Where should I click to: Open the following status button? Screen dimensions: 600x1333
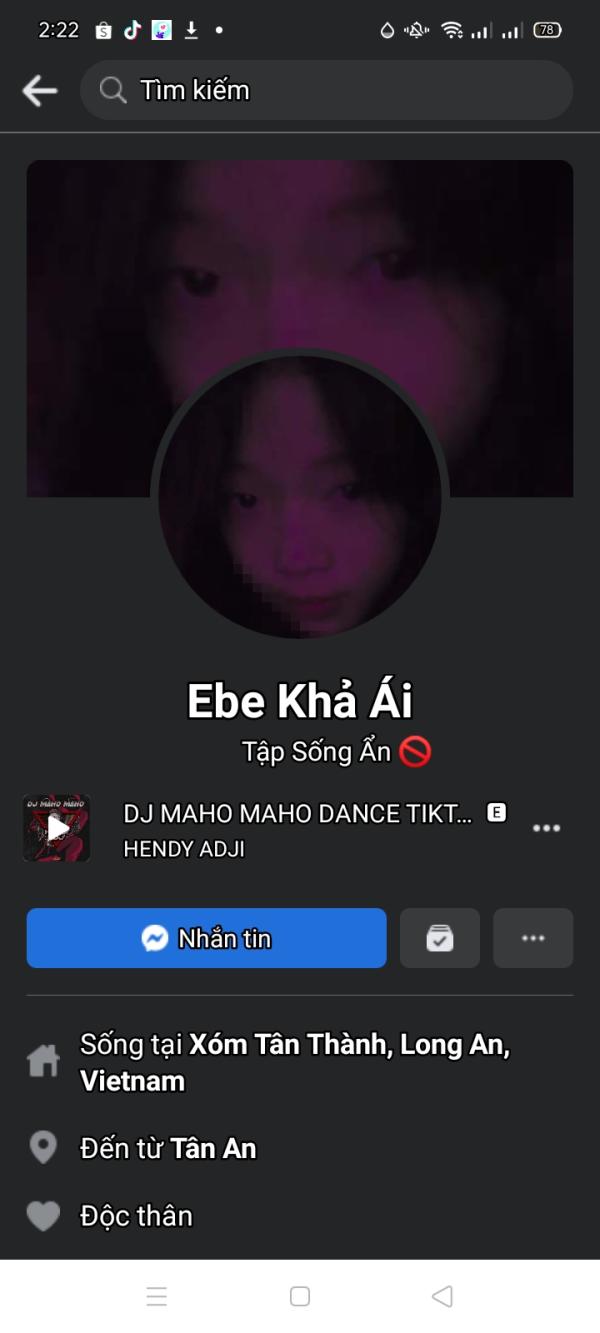point(440,938)
